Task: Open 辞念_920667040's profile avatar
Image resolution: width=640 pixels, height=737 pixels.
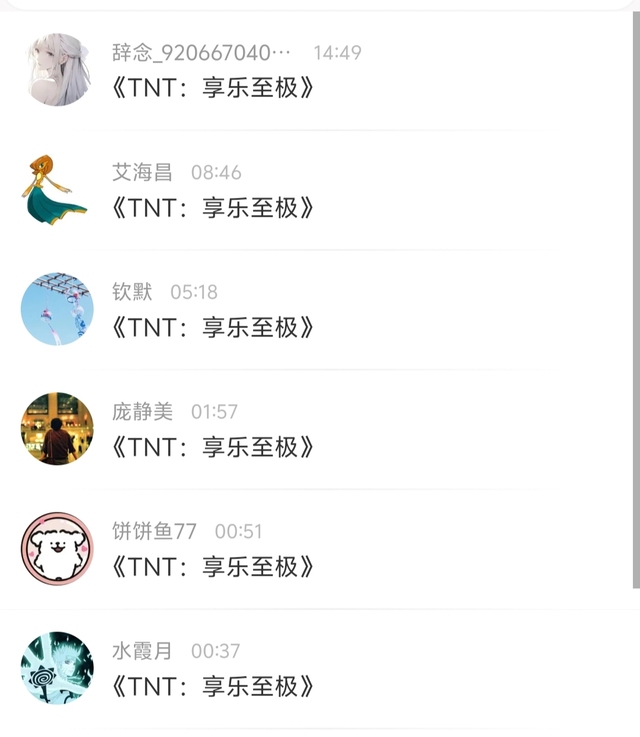Action: click(x=57, y=69)
